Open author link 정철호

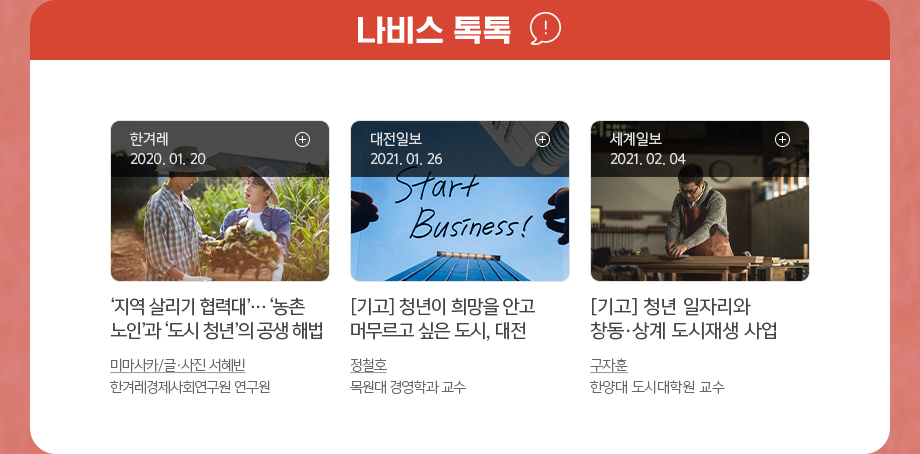(368, 365)
